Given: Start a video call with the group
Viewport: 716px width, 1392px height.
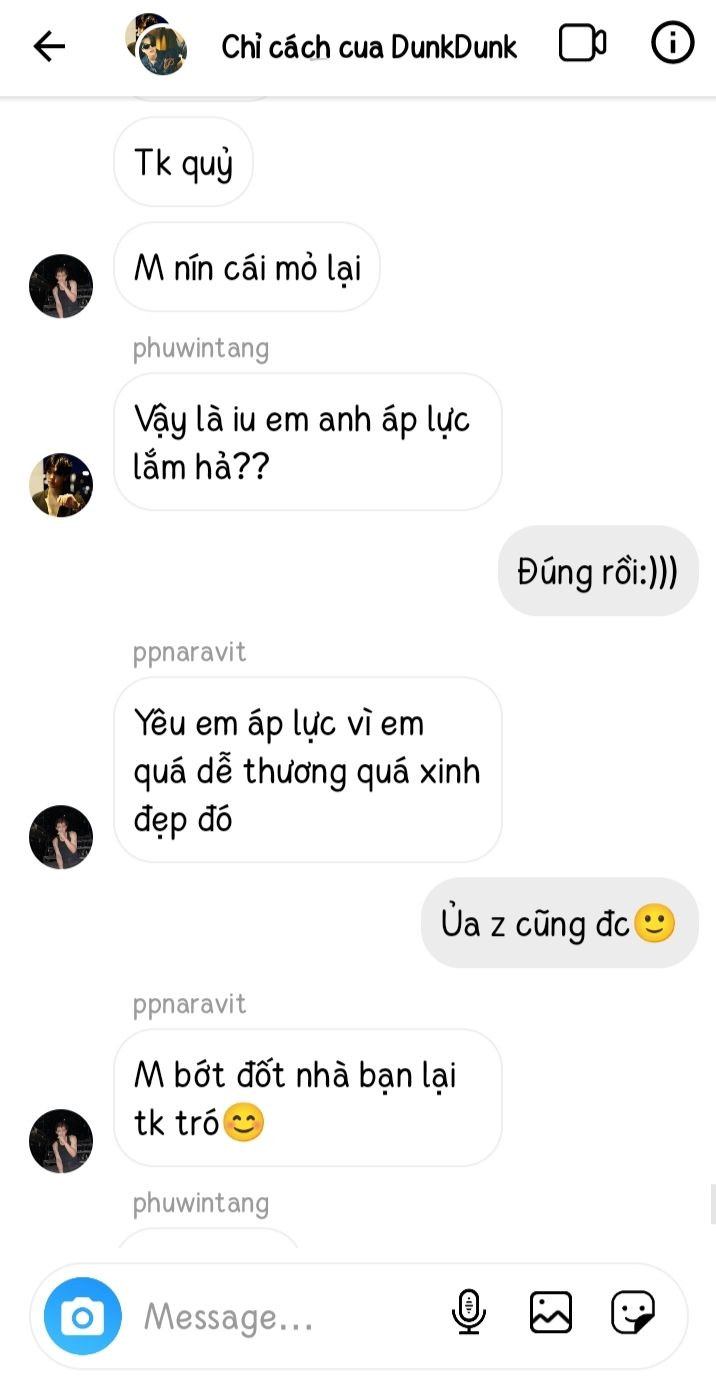Looking at the screenshot, I should (582, 44).
